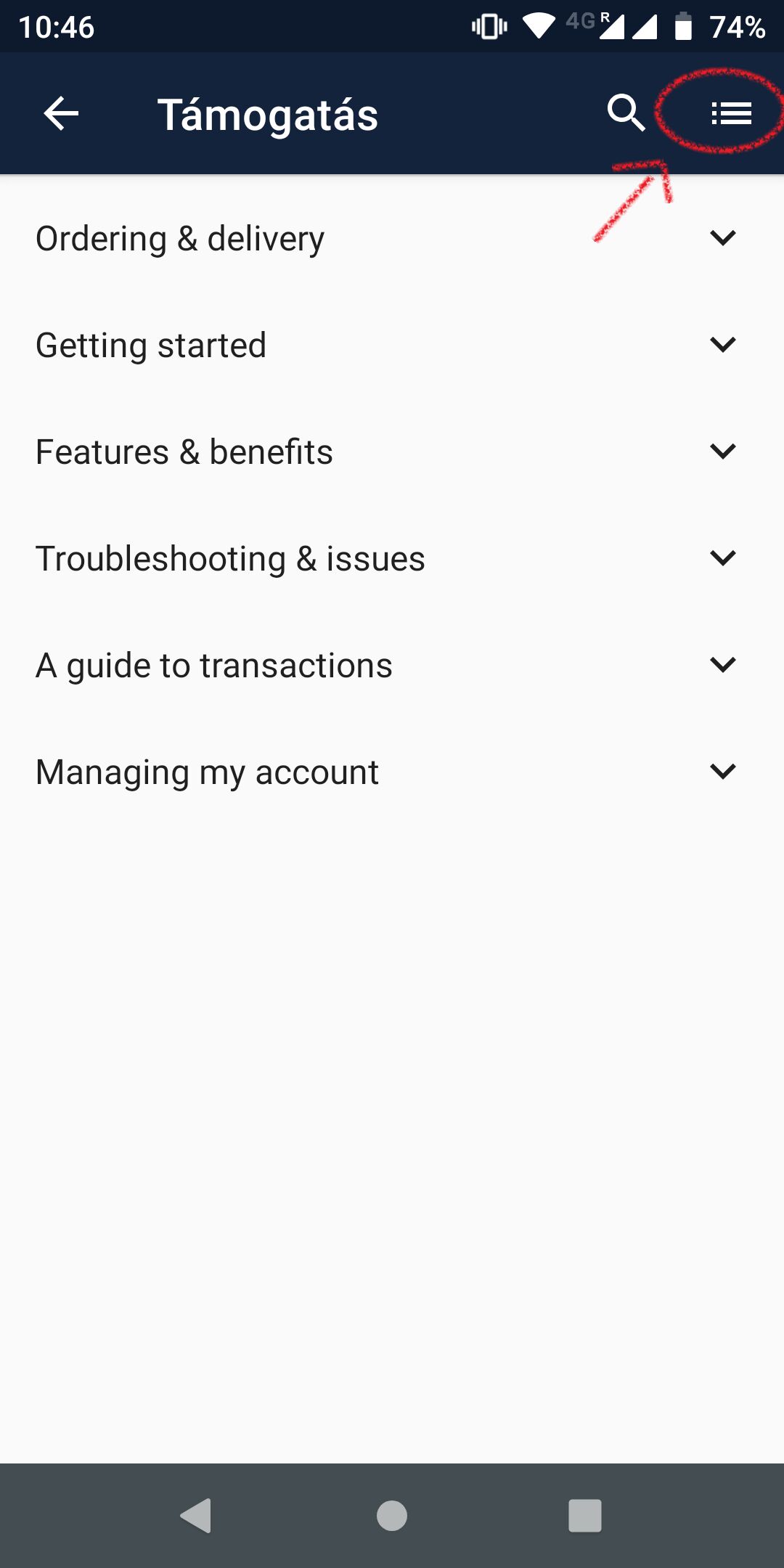The image size is (784, 1568).
Task: Go back using the app bar arrow
Action: pyautogui.click(x=61, y=114)
